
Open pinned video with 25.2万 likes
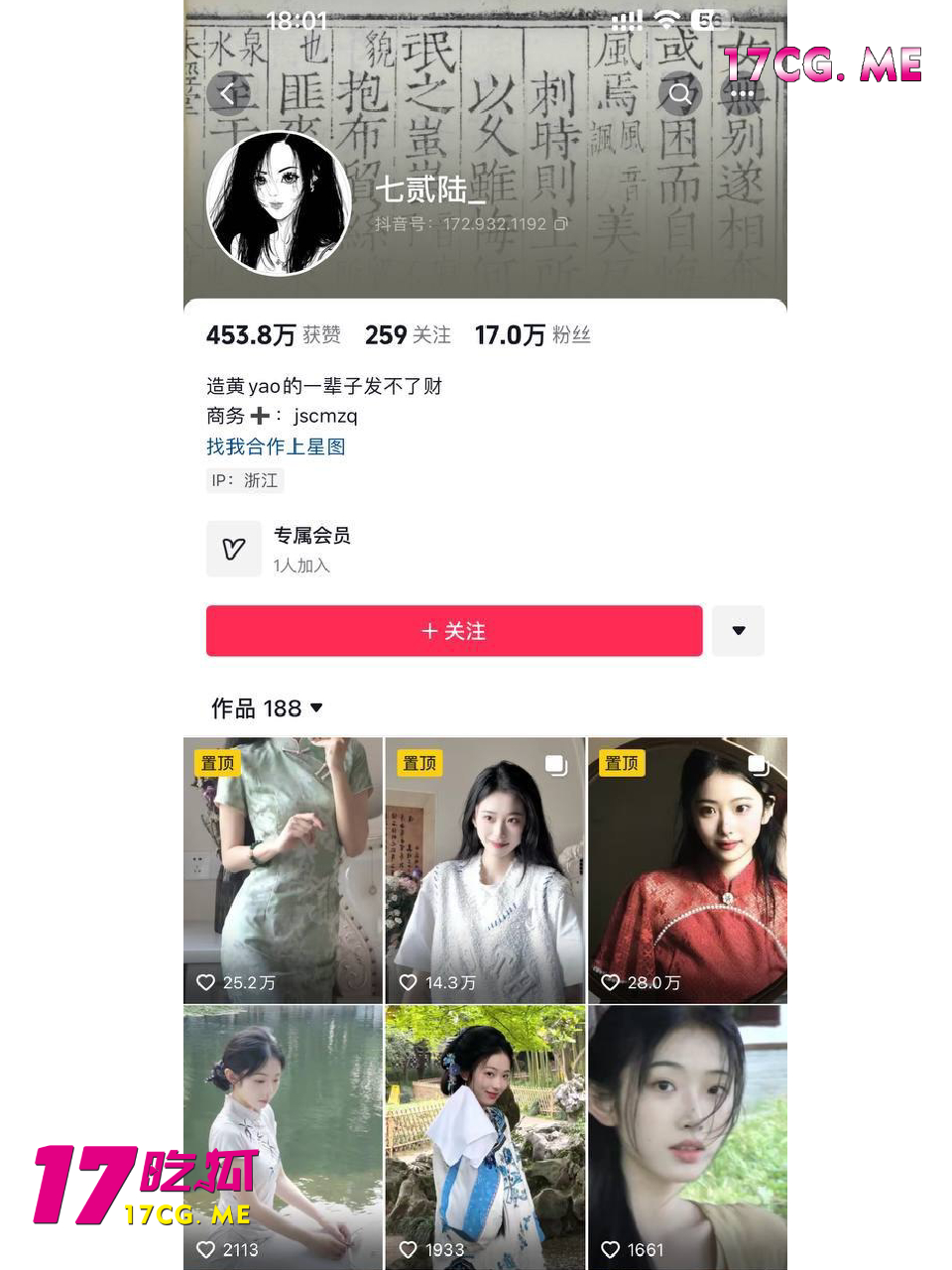283,870
